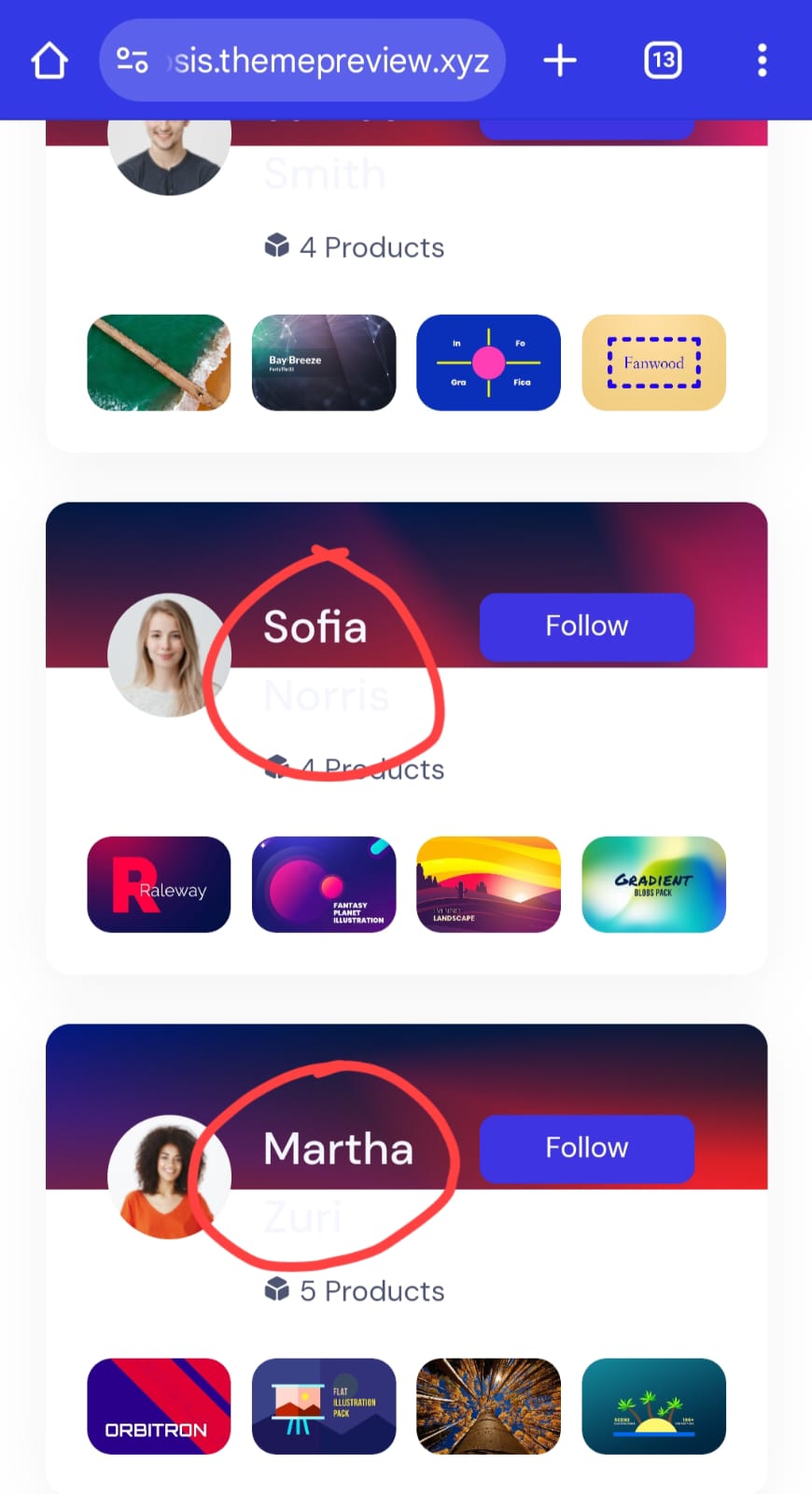Go to the browser home page
The height and width of the screenshot is (1494, 812).
pyautogui.click(x=49, y=61)
